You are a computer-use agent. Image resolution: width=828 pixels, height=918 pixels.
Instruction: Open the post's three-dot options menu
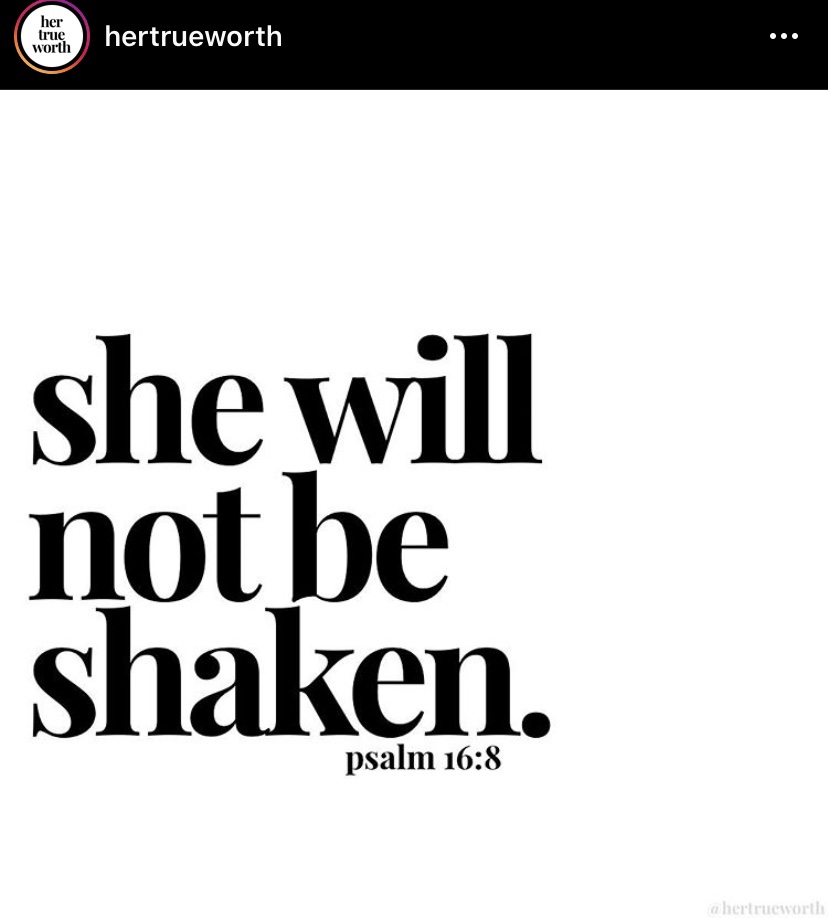point(783,37)
